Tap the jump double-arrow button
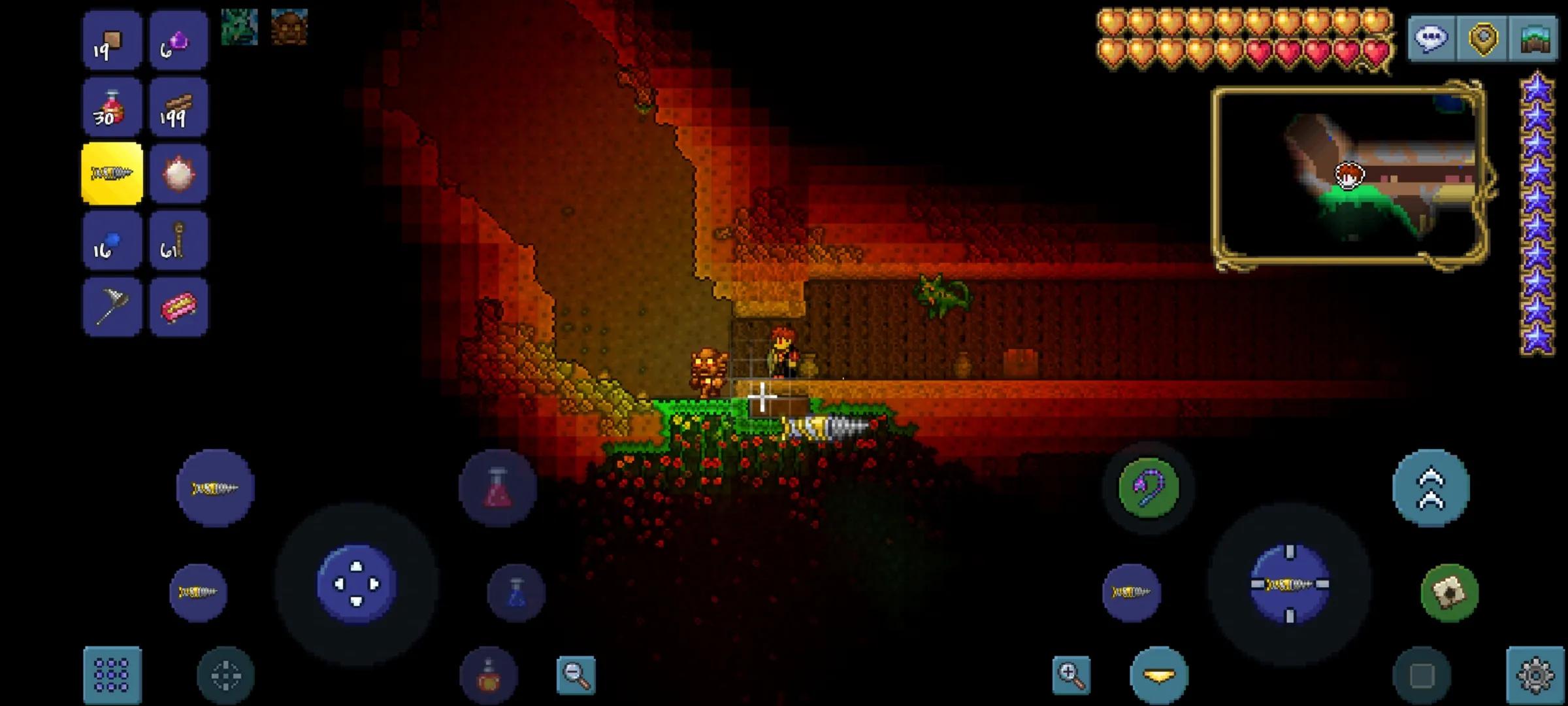The image size is (1568, 706). click(1431, 488)
